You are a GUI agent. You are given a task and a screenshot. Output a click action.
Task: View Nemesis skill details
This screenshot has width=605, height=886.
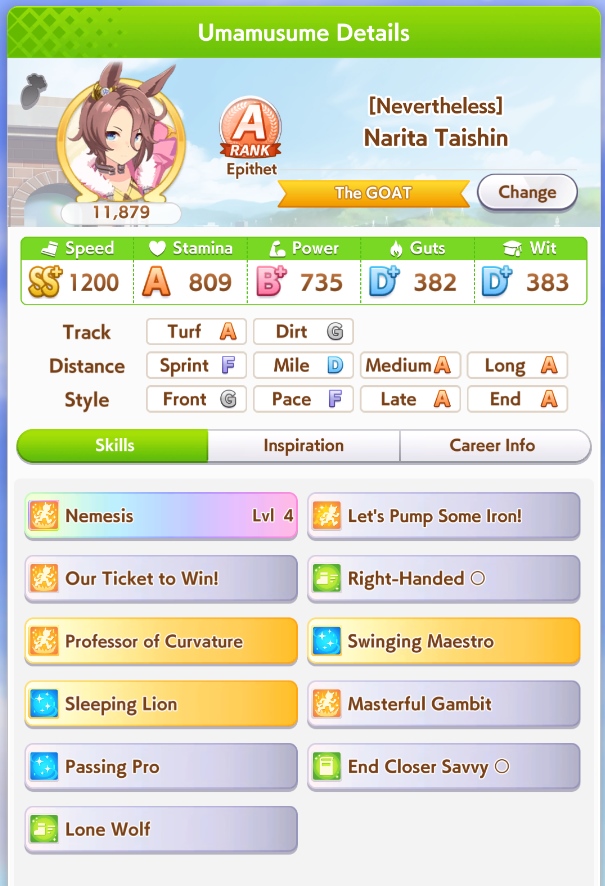(161, 515)
